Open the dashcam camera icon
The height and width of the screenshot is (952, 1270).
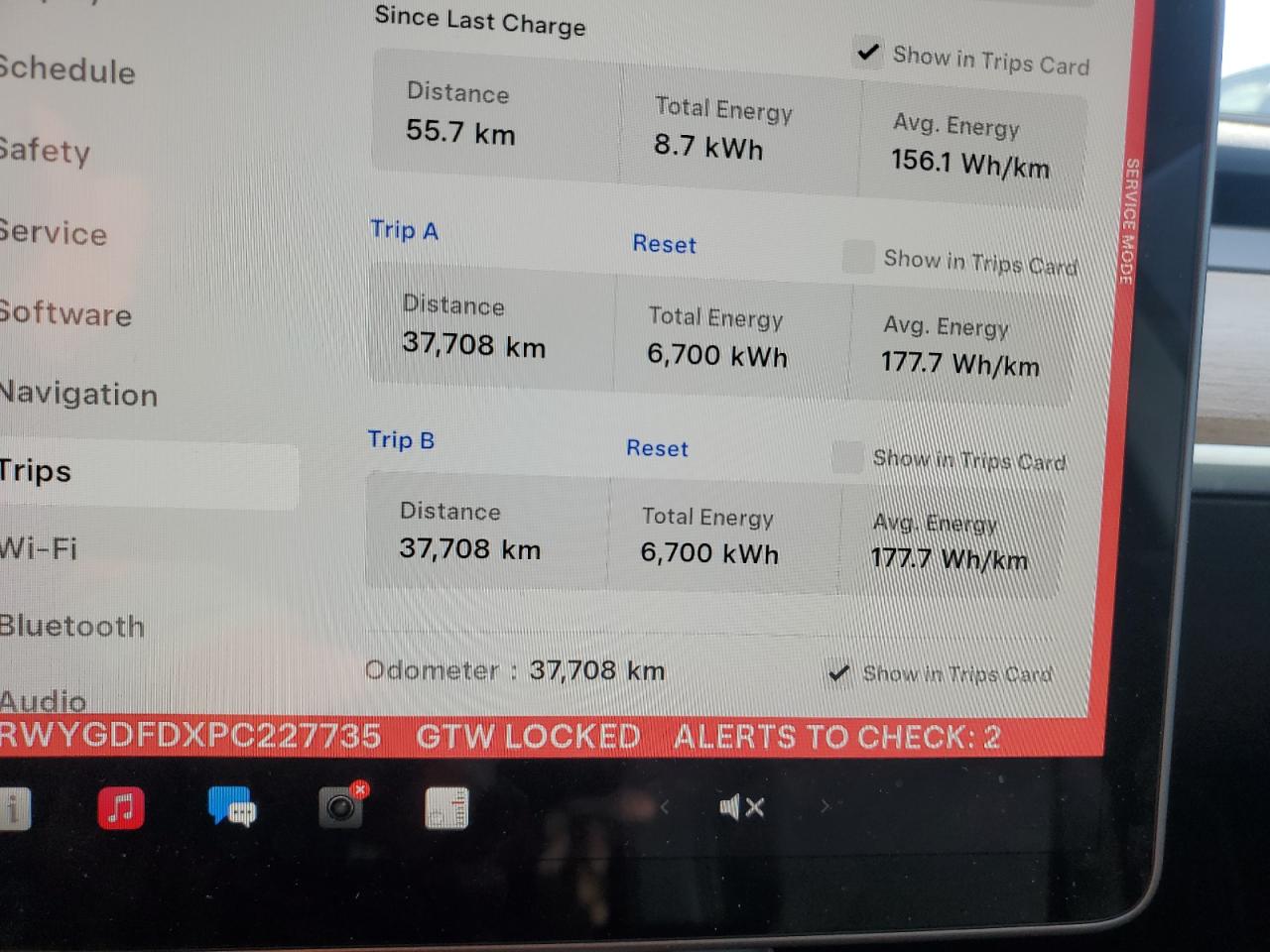[341, 807]
